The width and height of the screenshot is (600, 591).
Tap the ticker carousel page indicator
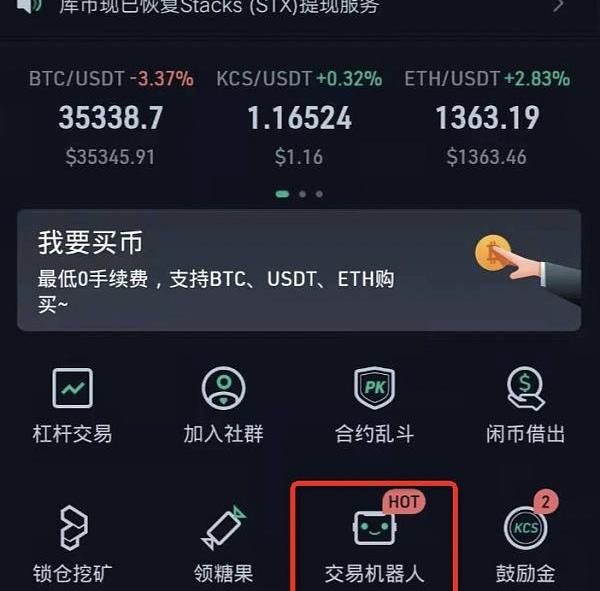click(x=299, y=193)
